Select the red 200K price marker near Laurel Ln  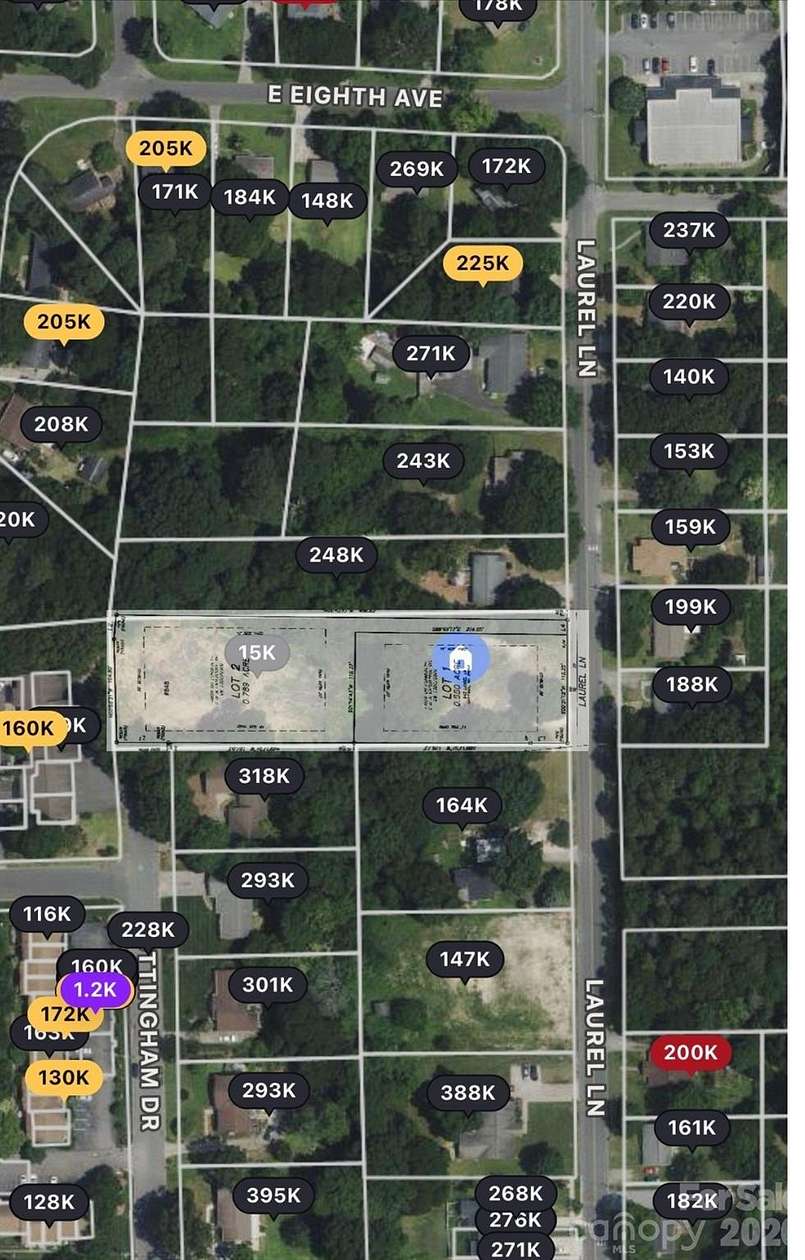pyautogui.click(x=689, y=1053)
